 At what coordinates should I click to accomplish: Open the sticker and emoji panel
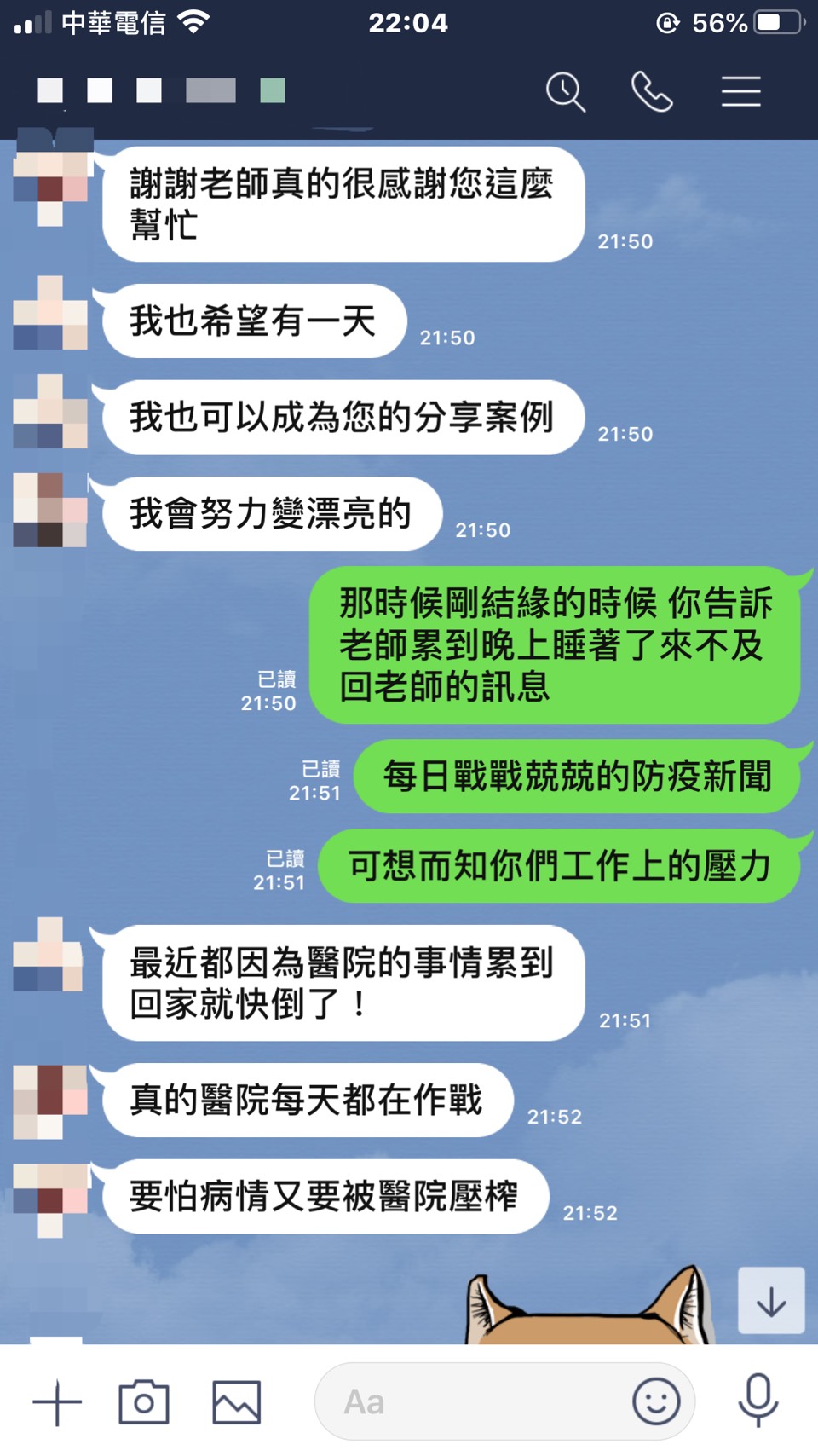656,1402
